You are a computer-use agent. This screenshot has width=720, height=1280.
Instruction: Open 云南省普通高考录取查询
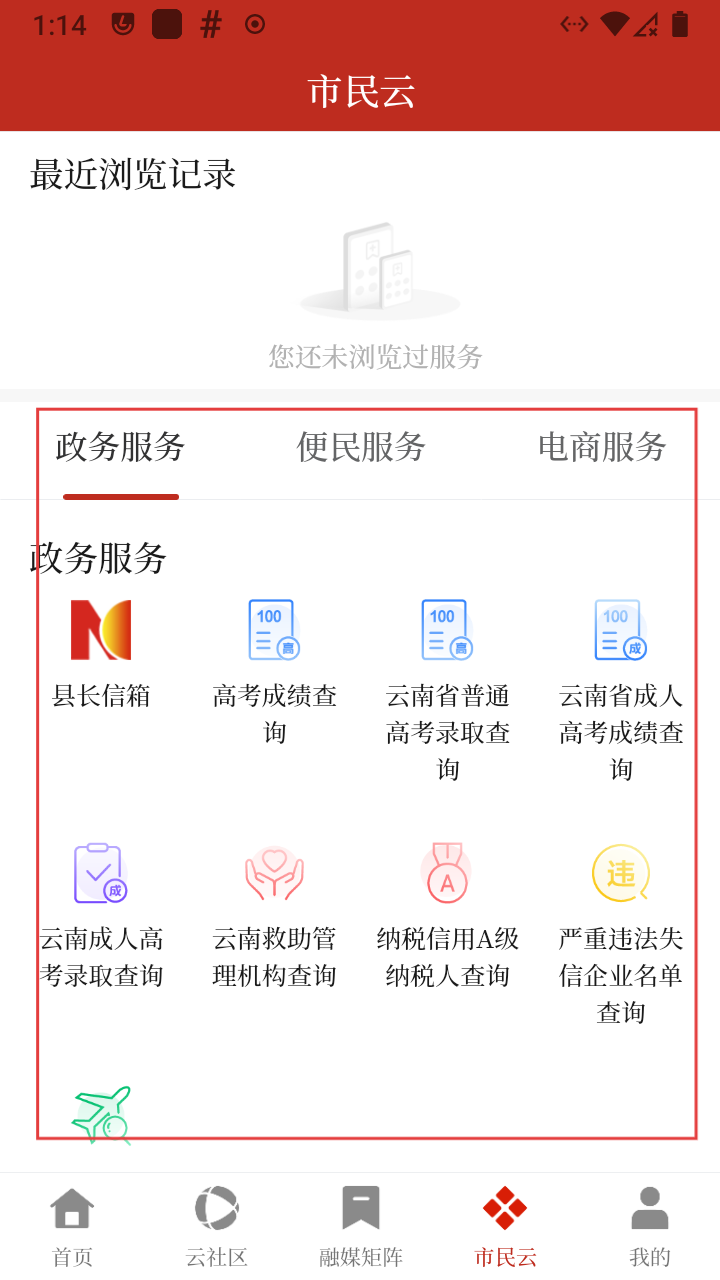coord(448,690)
